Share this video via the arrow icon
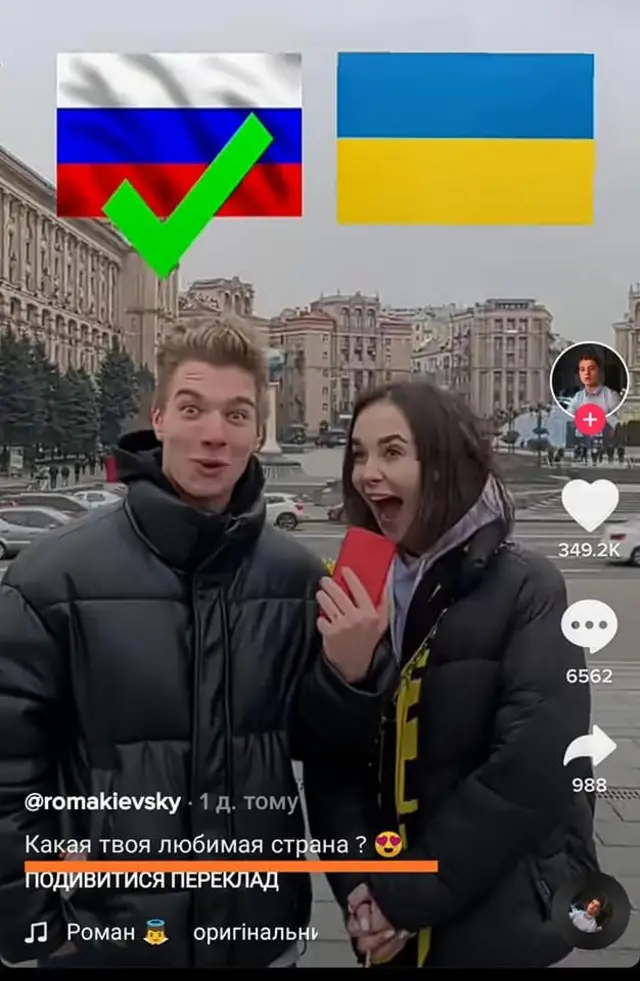The image size is (640, 981). 589,747
